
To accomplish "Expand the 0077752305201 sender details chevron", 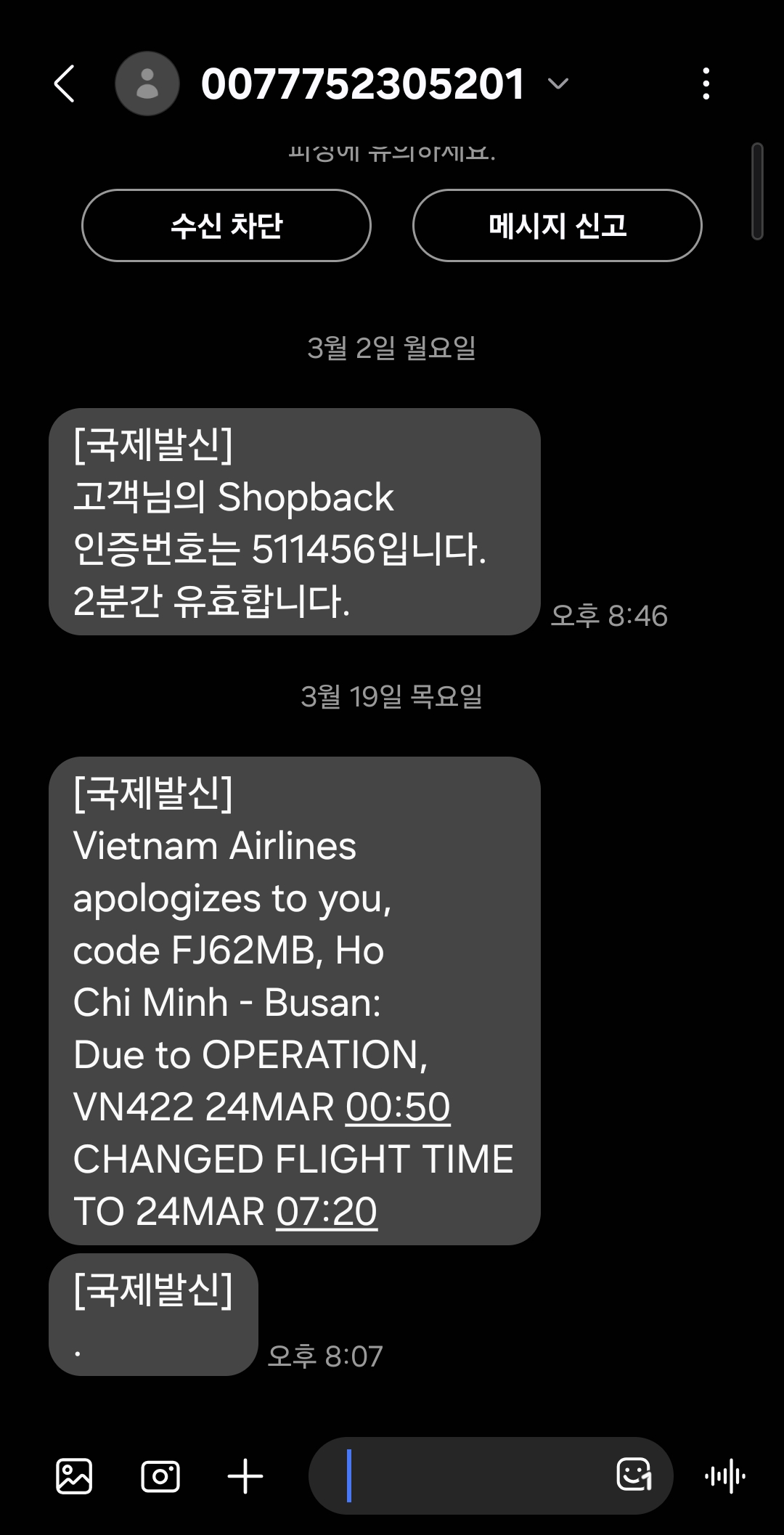I will pos(558,84).
